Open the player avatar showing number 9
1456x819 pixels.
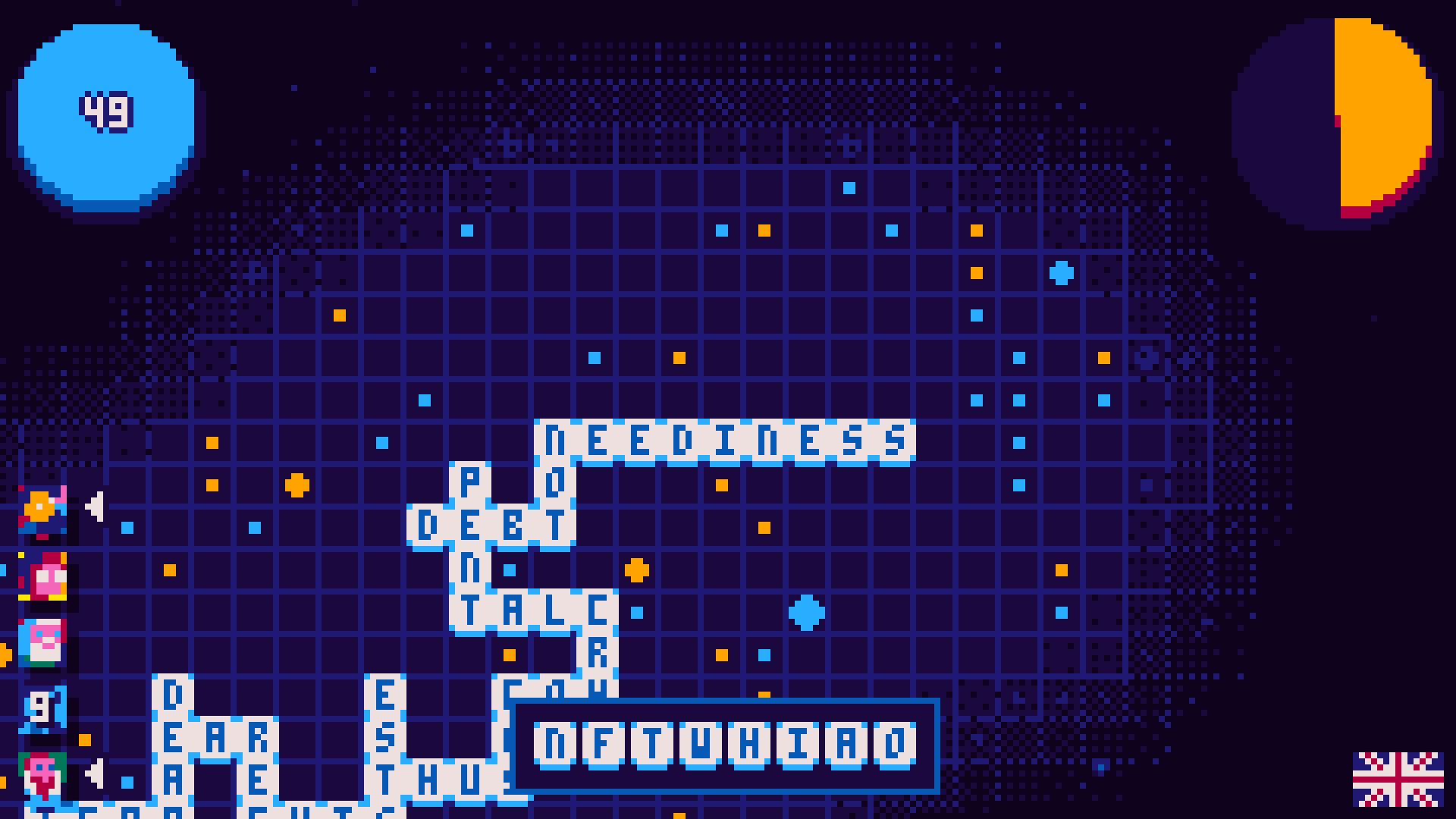tap(42, 709)
